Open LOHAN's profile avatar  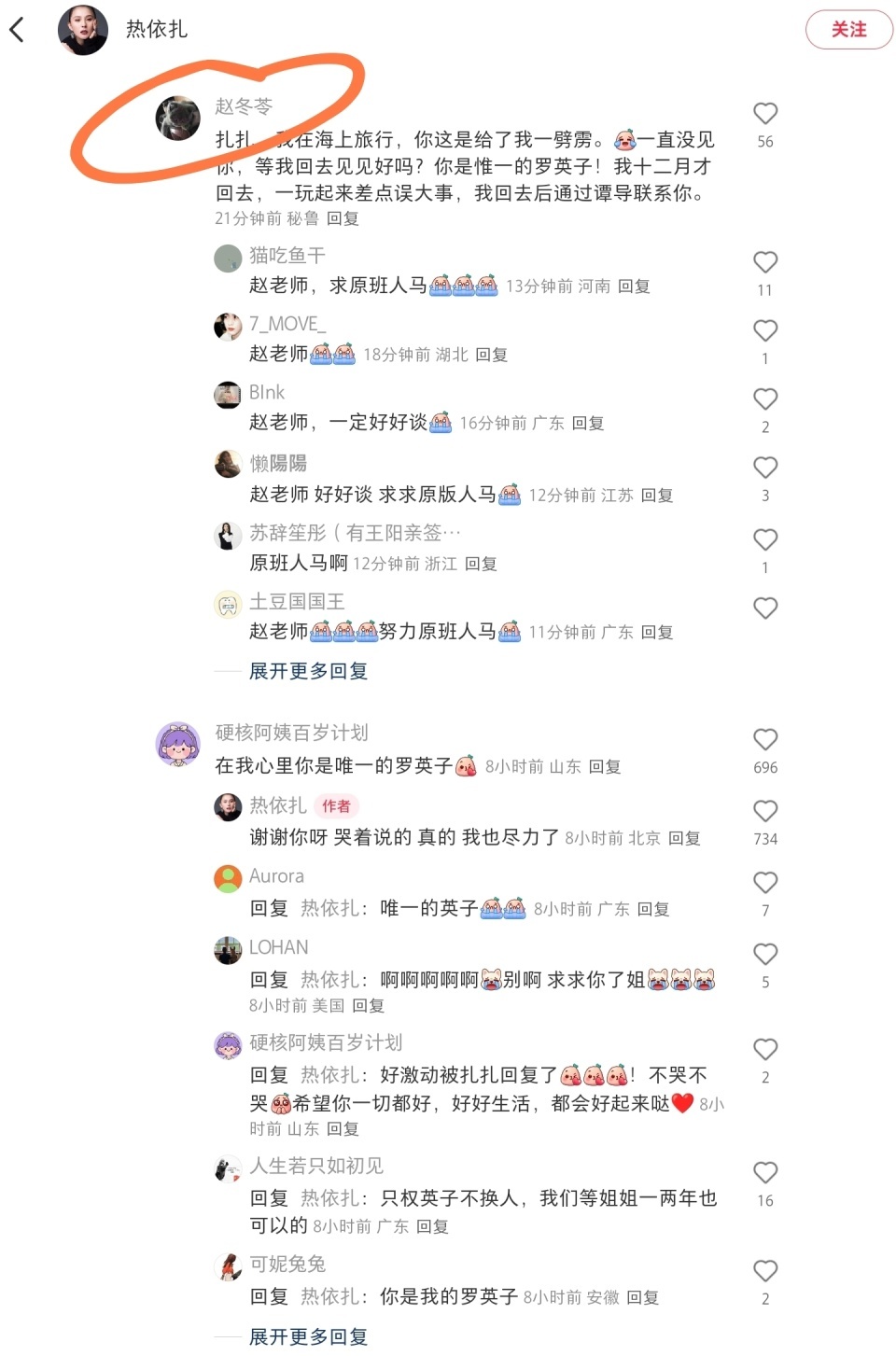pos(228,951)
